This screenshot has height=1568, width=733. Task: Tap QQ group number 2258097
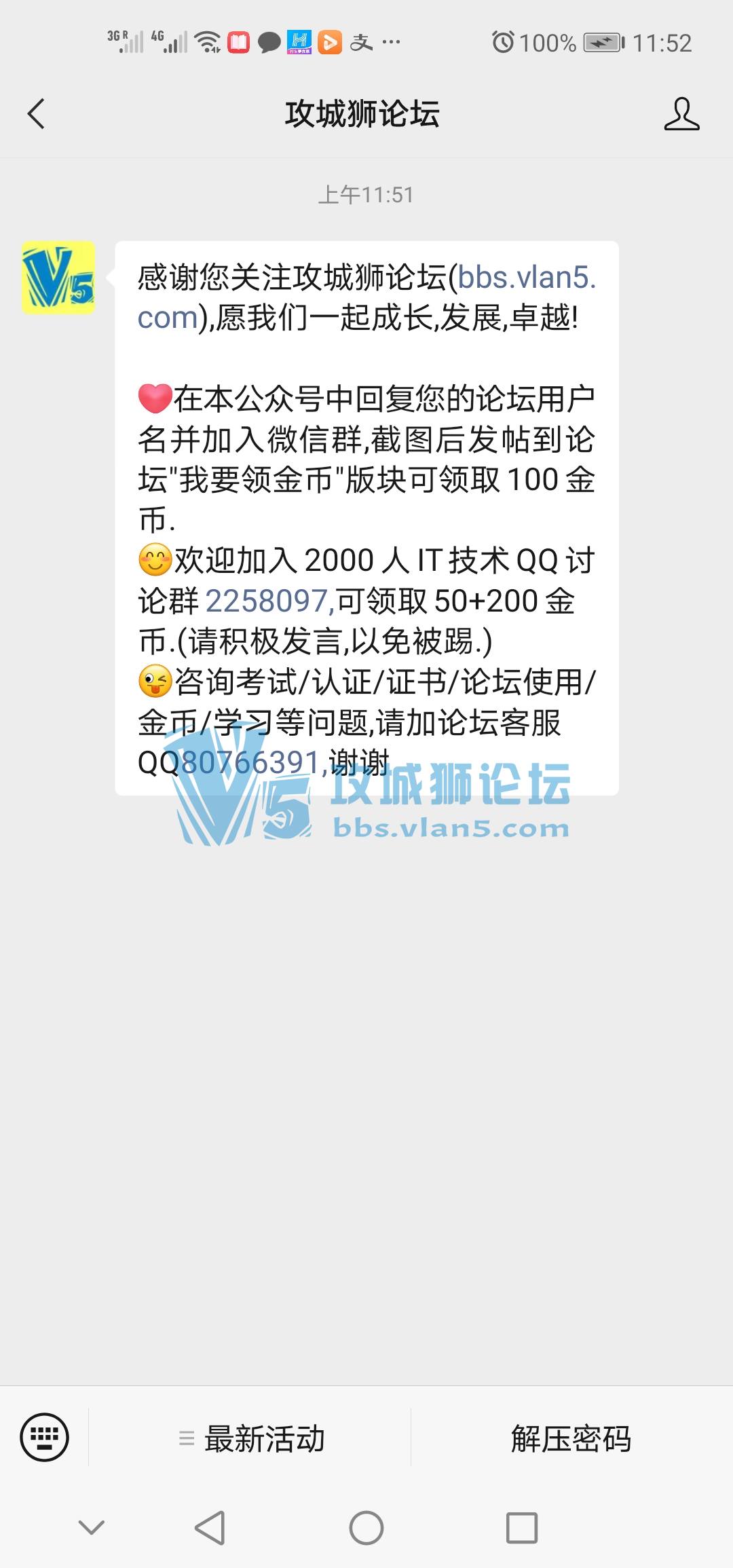(x=267, y=601)
